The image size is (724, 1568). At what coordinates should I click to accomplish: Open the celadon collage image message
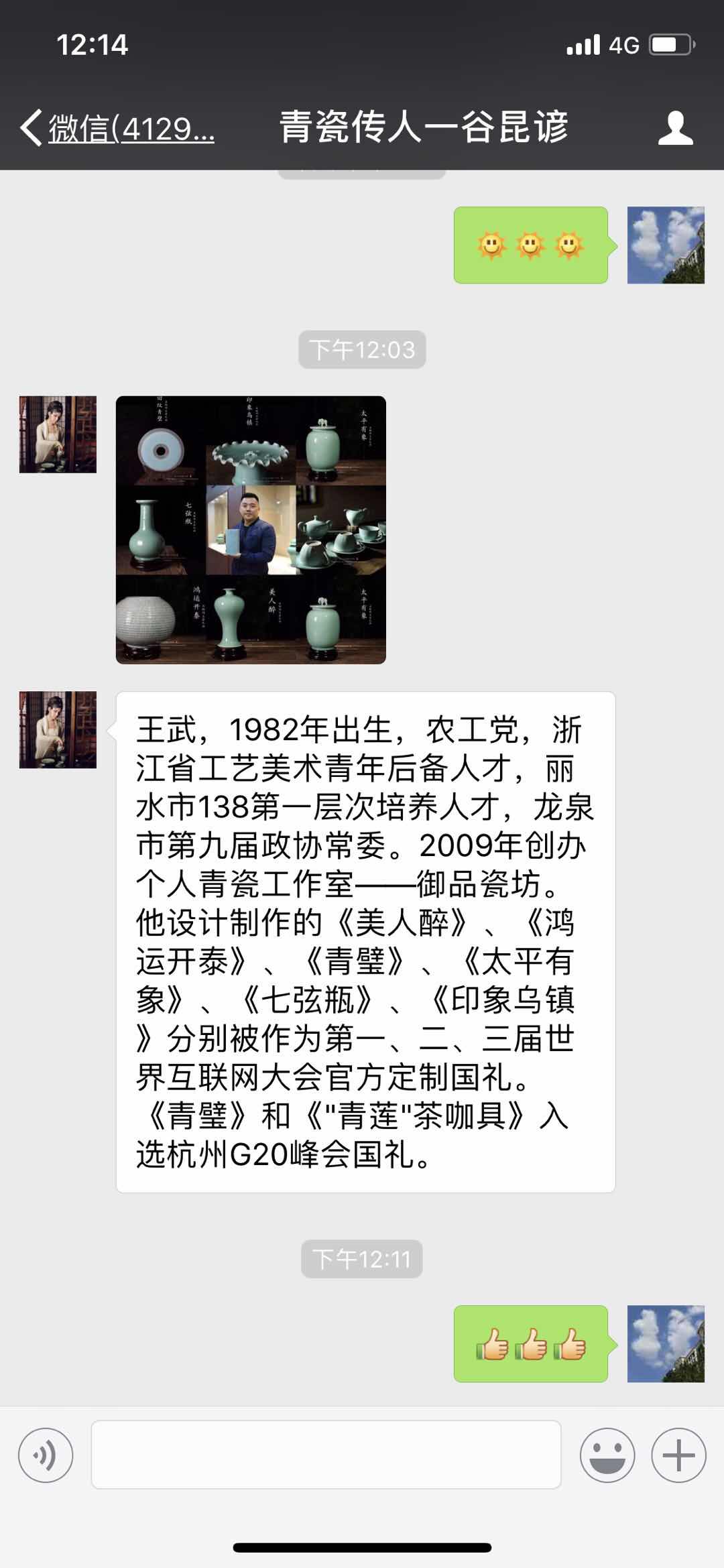click(x=251, y=530)
